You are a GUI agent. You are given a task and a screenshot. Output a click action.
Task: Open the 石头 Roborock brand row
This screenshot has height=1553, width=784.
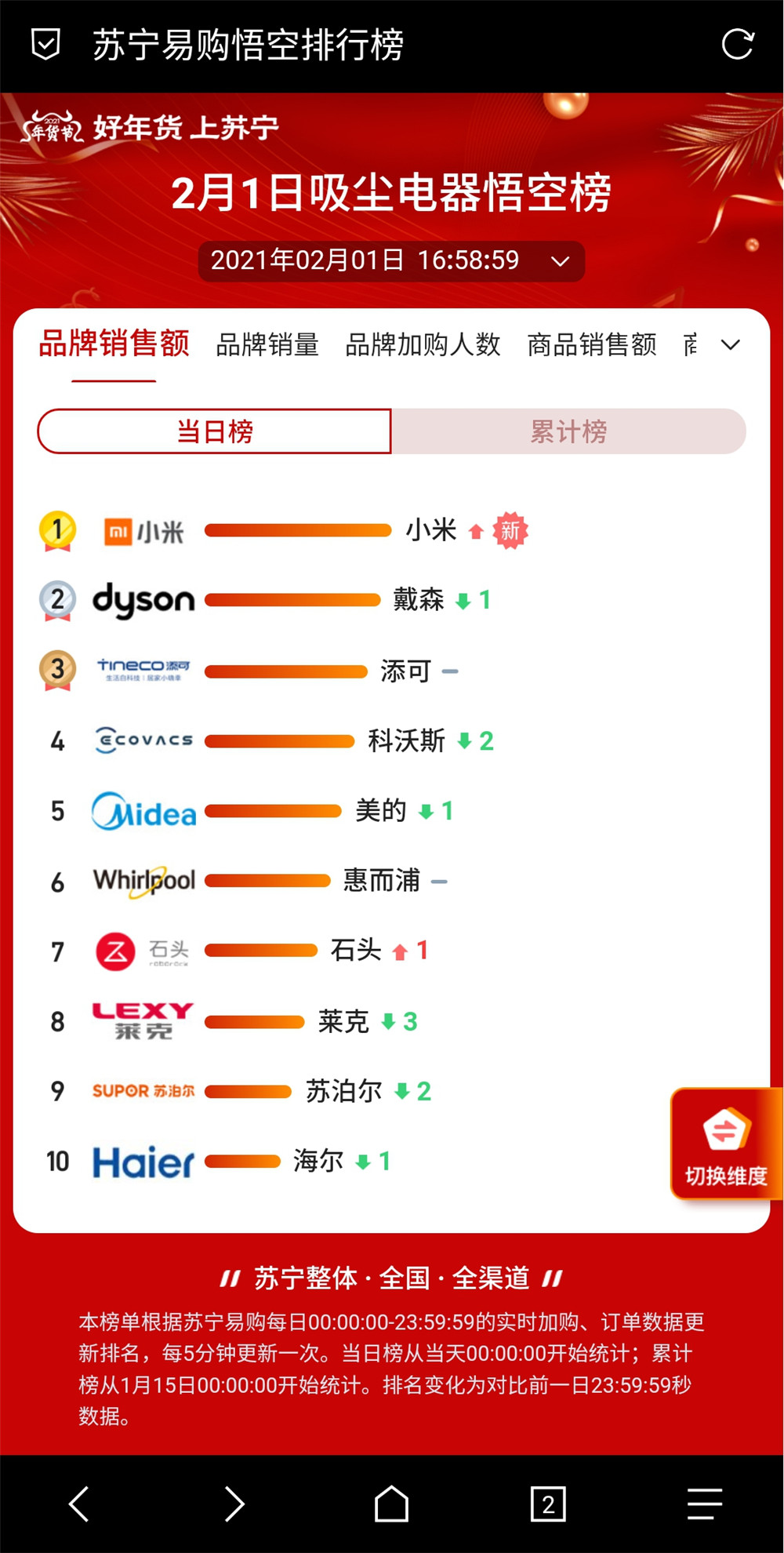click(391, 951)
